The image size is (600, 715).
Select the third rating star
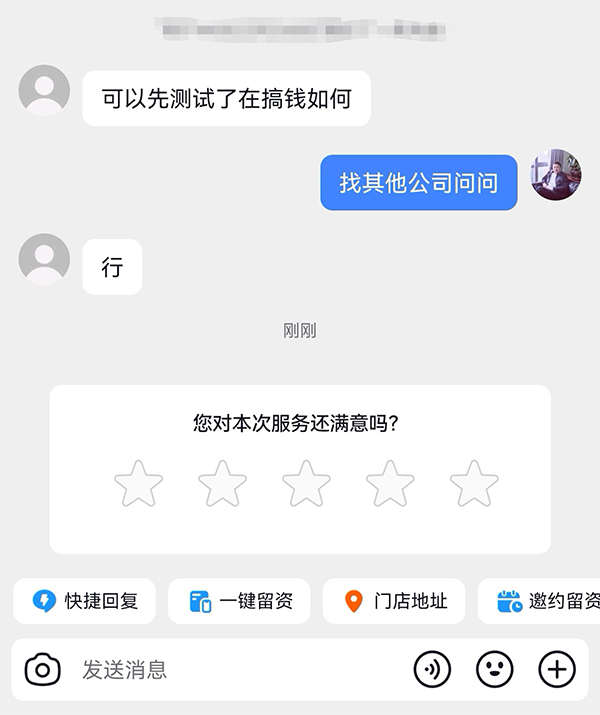(x=306, y=484)
